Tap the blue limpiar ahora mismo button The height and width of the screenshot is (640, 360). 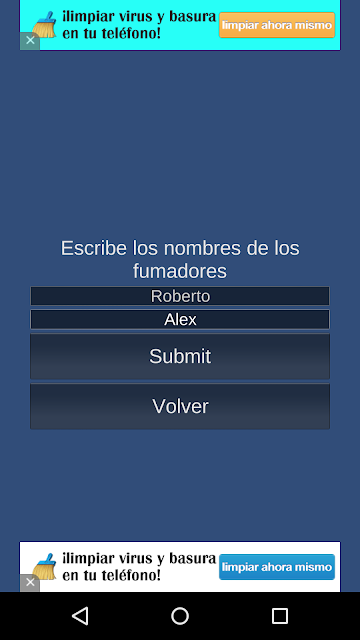click(x=277, y=567)
